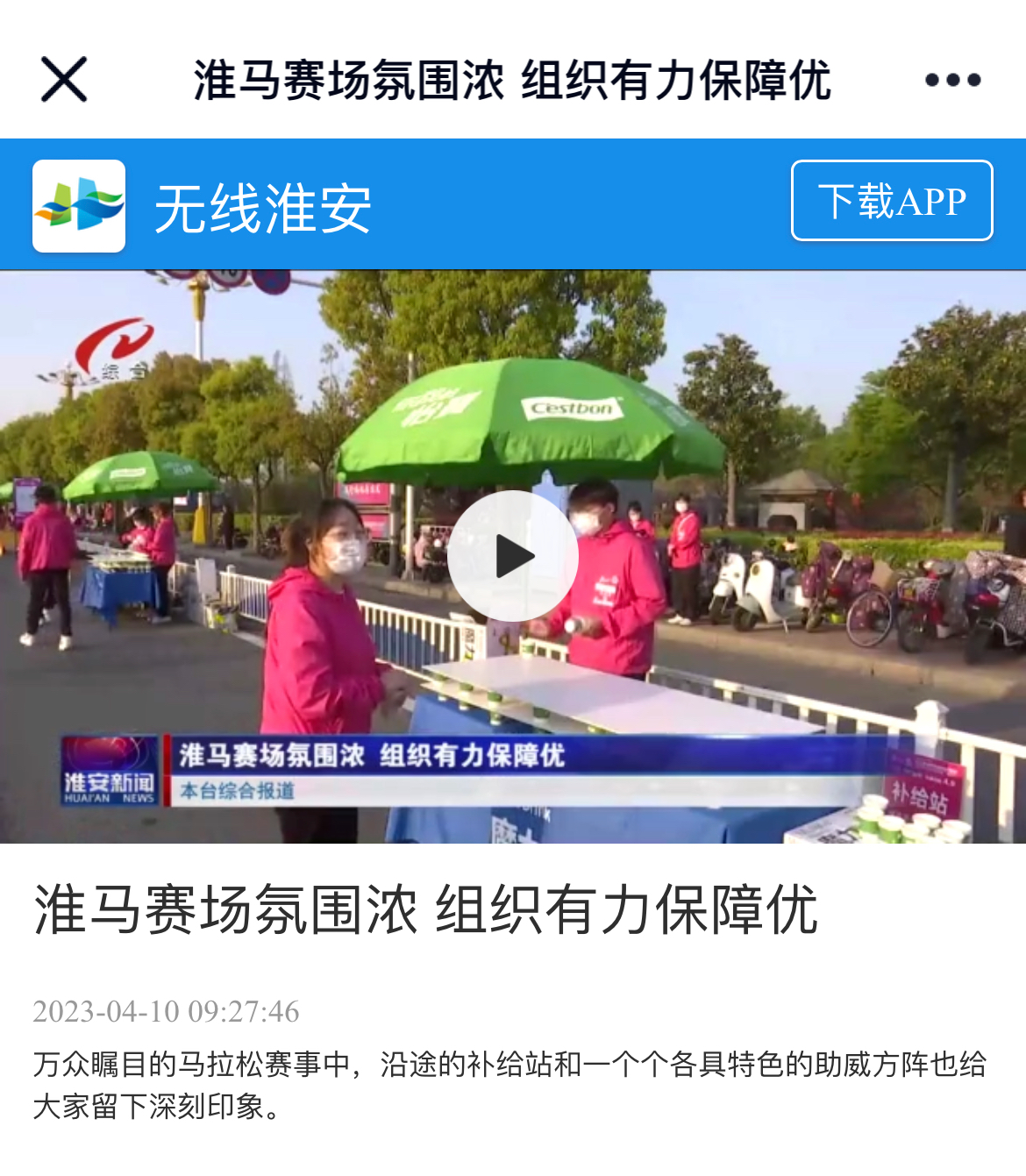Screen dimensions: 1026x1176
Task: Close the article page
Action: coord(64,80)
